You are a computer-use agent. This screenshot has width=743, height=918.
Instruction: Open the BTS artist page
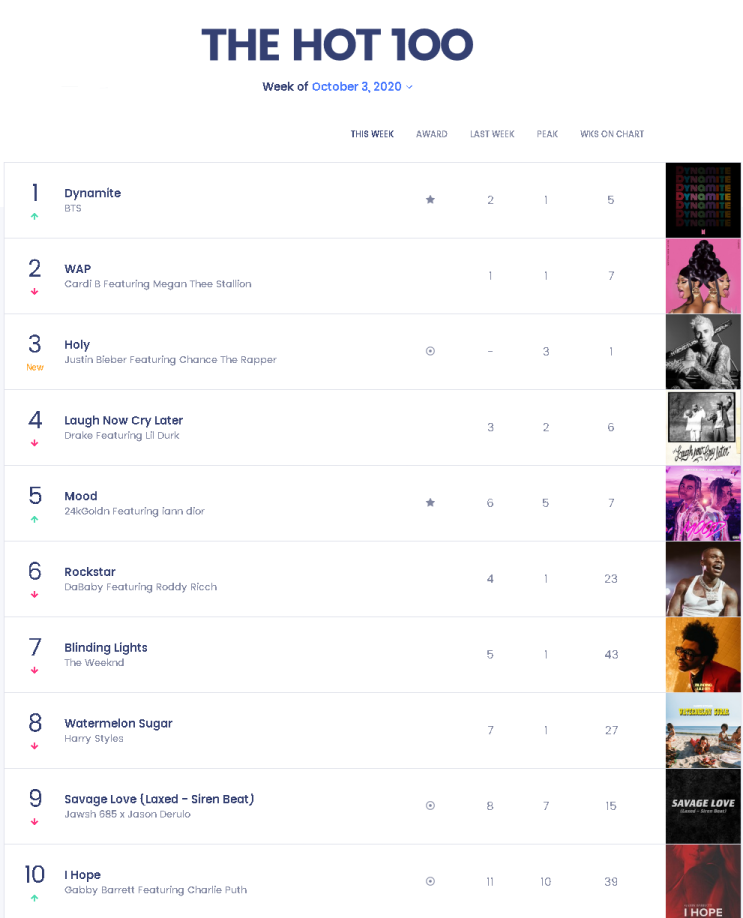pyautogui.click(x=71, y=209)
